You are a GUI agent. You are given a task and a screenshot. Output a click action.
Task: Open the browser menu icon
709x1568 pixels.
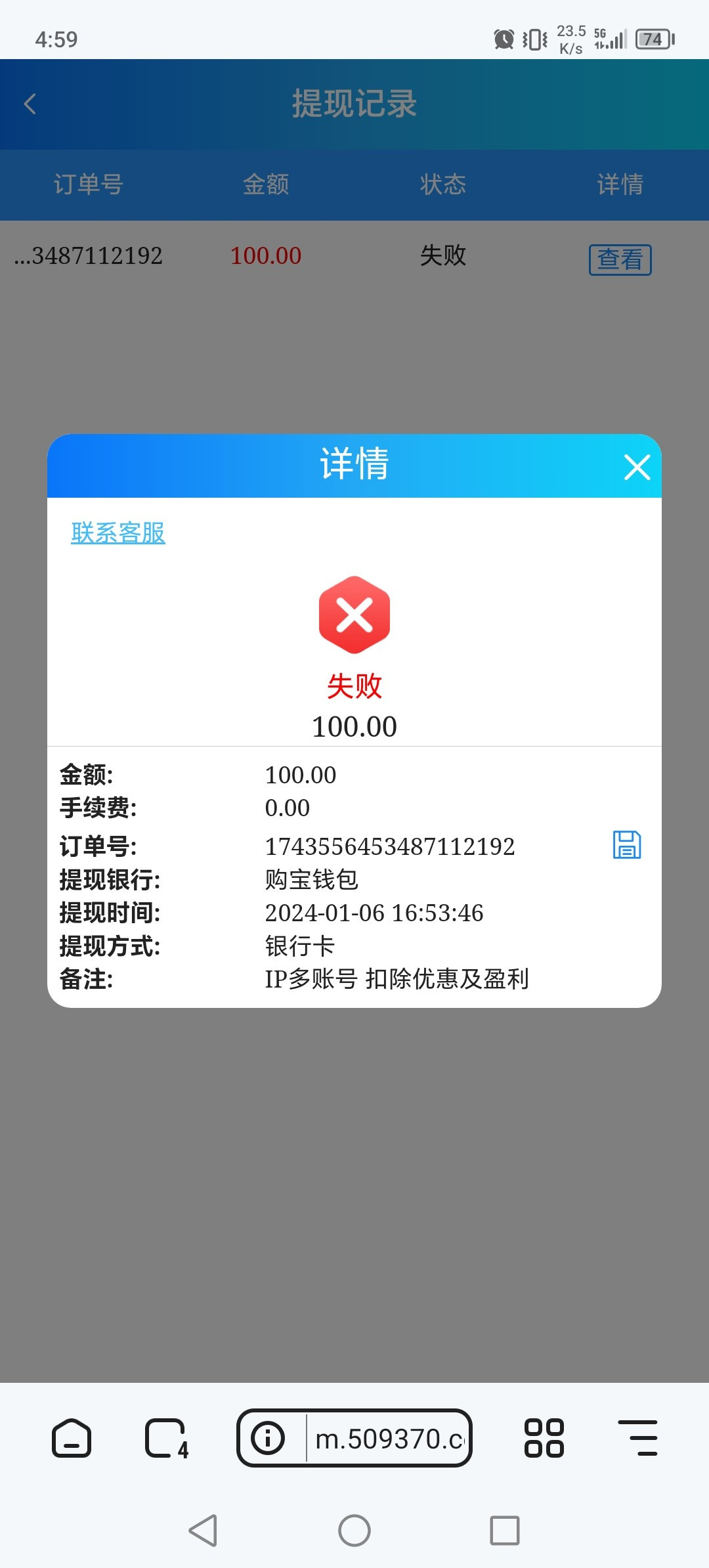[x=637, y=1437]
